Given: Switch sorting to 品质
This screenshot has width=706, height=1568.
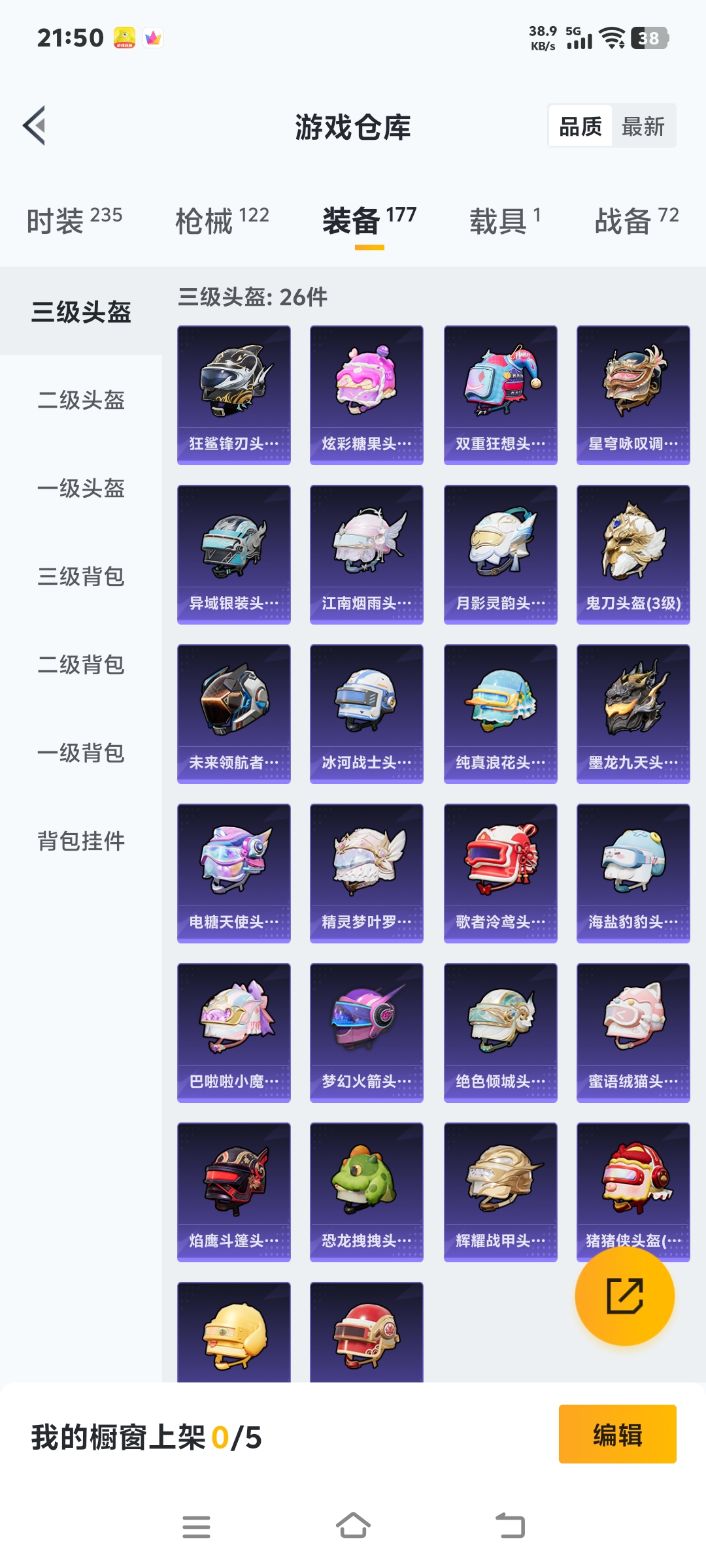Looking at the screenshot, I should [x=581, y=125].
